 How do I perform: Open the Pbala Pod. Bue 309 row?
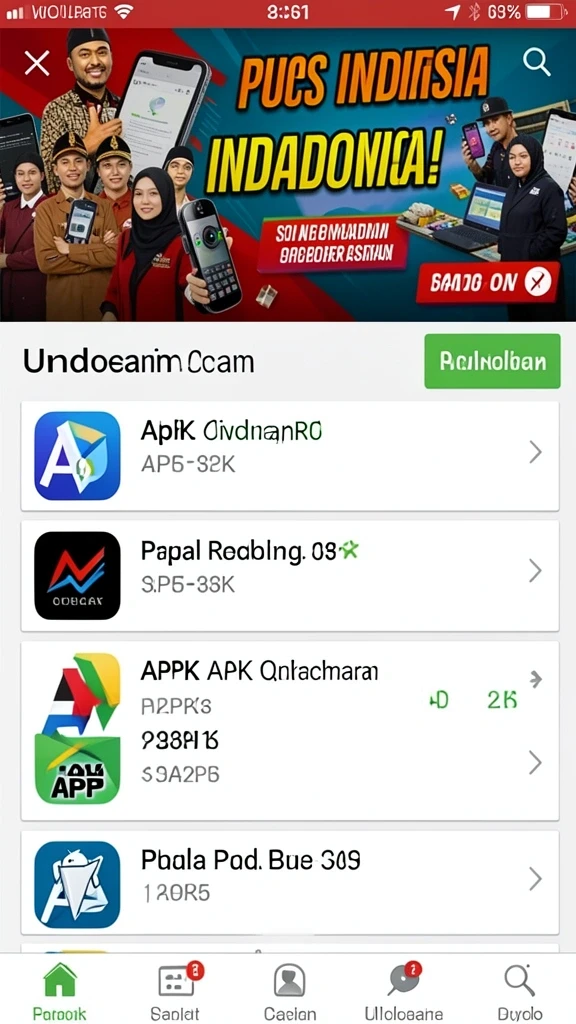pos(290,882)
